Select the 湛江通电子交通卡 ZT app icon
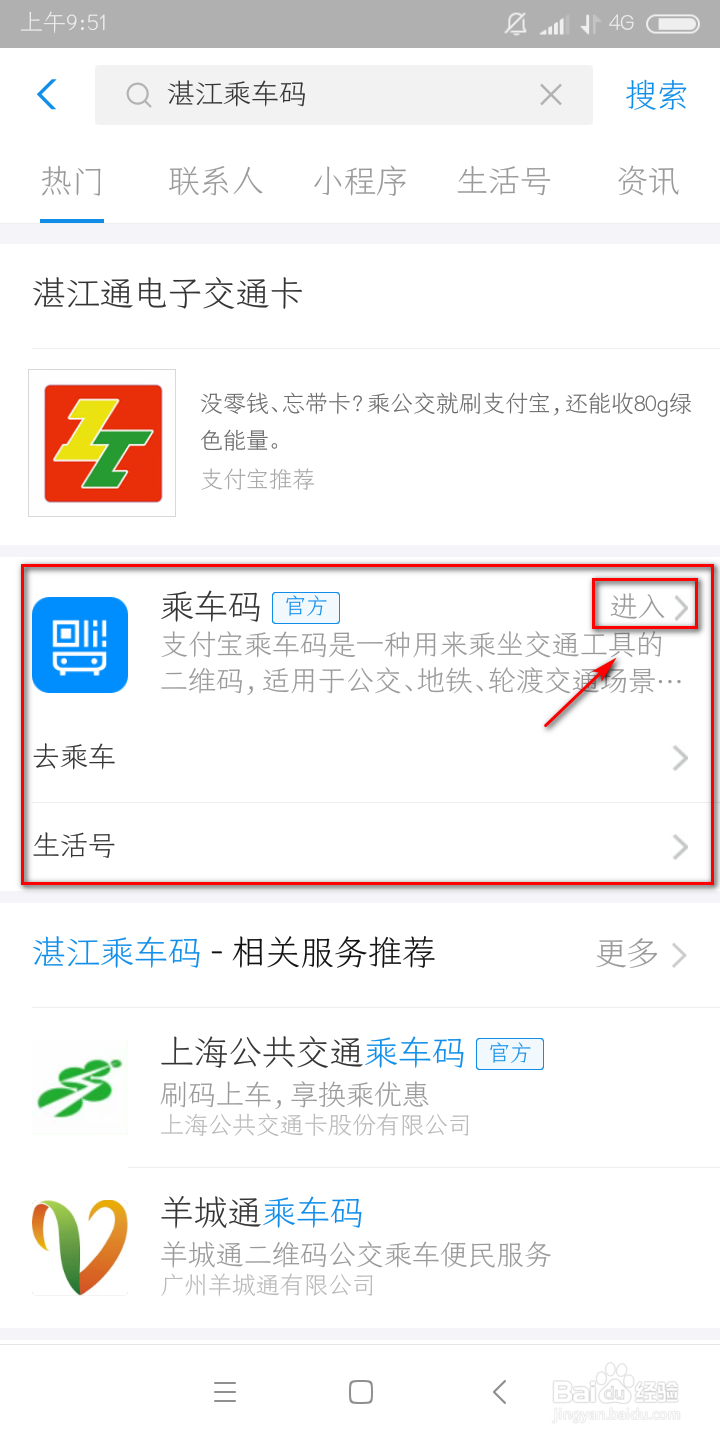The width and height of the screenshot is (720, 1440). click(x=101, y=442)
